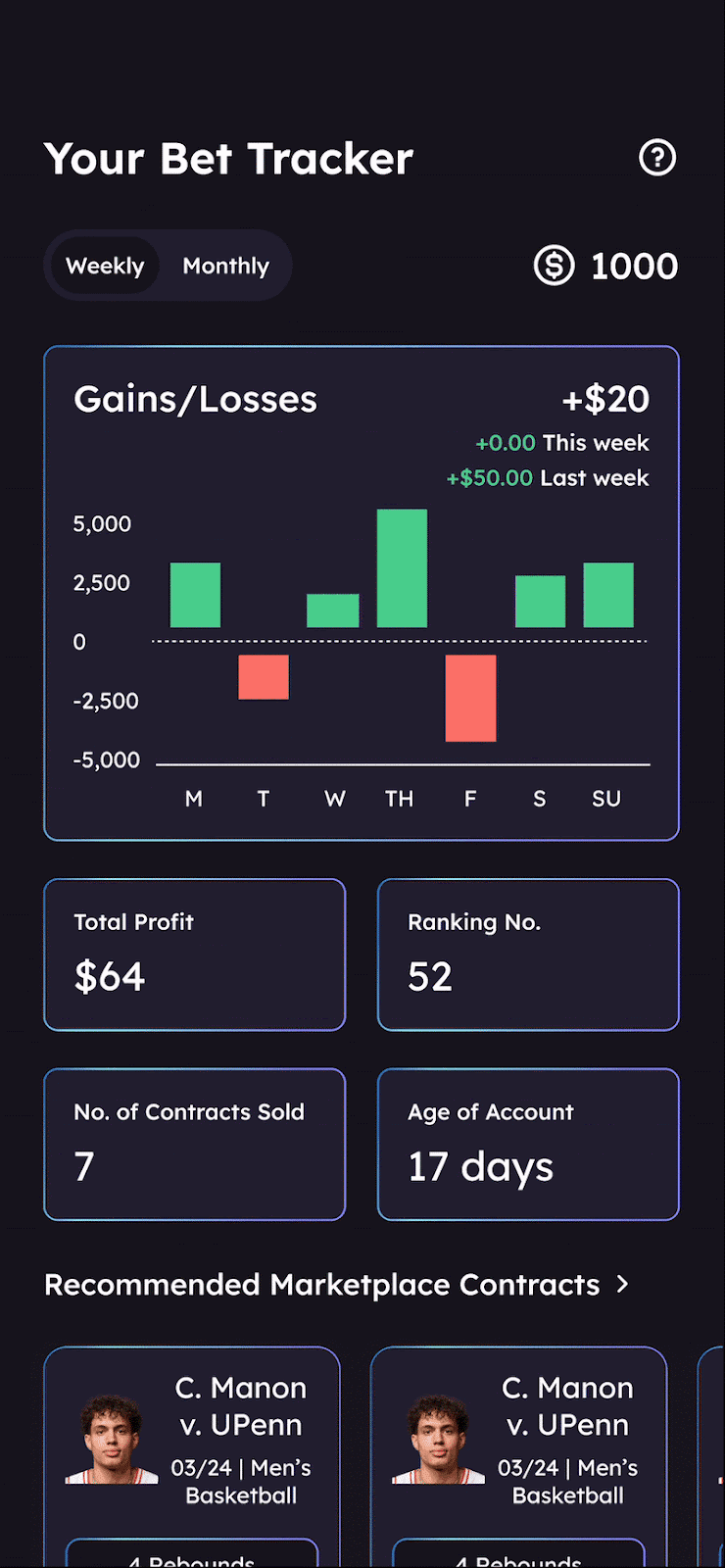
Task: Click the dollar coin balance icon
Action: (553, 265)
